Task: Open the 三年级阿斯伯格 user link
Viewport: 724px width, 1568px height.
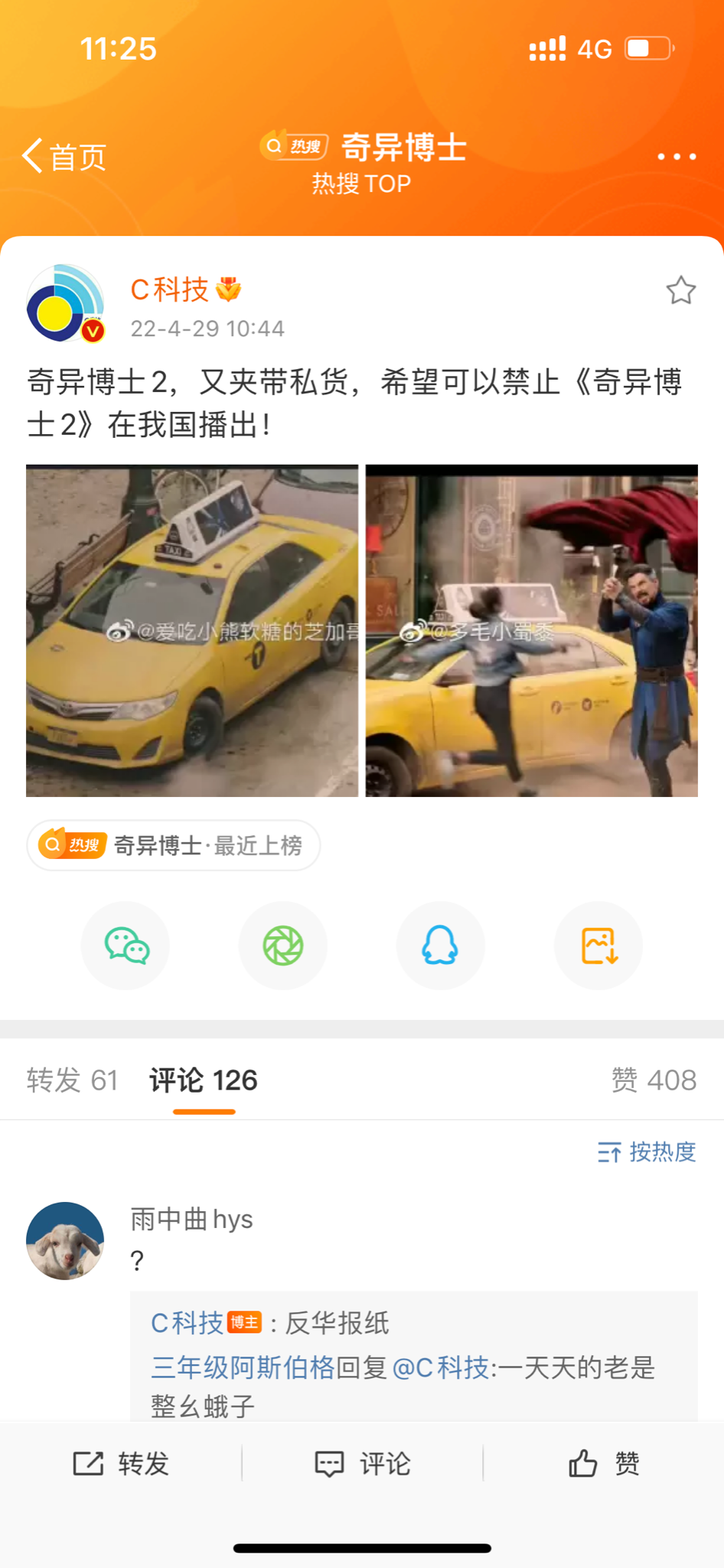Action: click(x=243, y=1367)
